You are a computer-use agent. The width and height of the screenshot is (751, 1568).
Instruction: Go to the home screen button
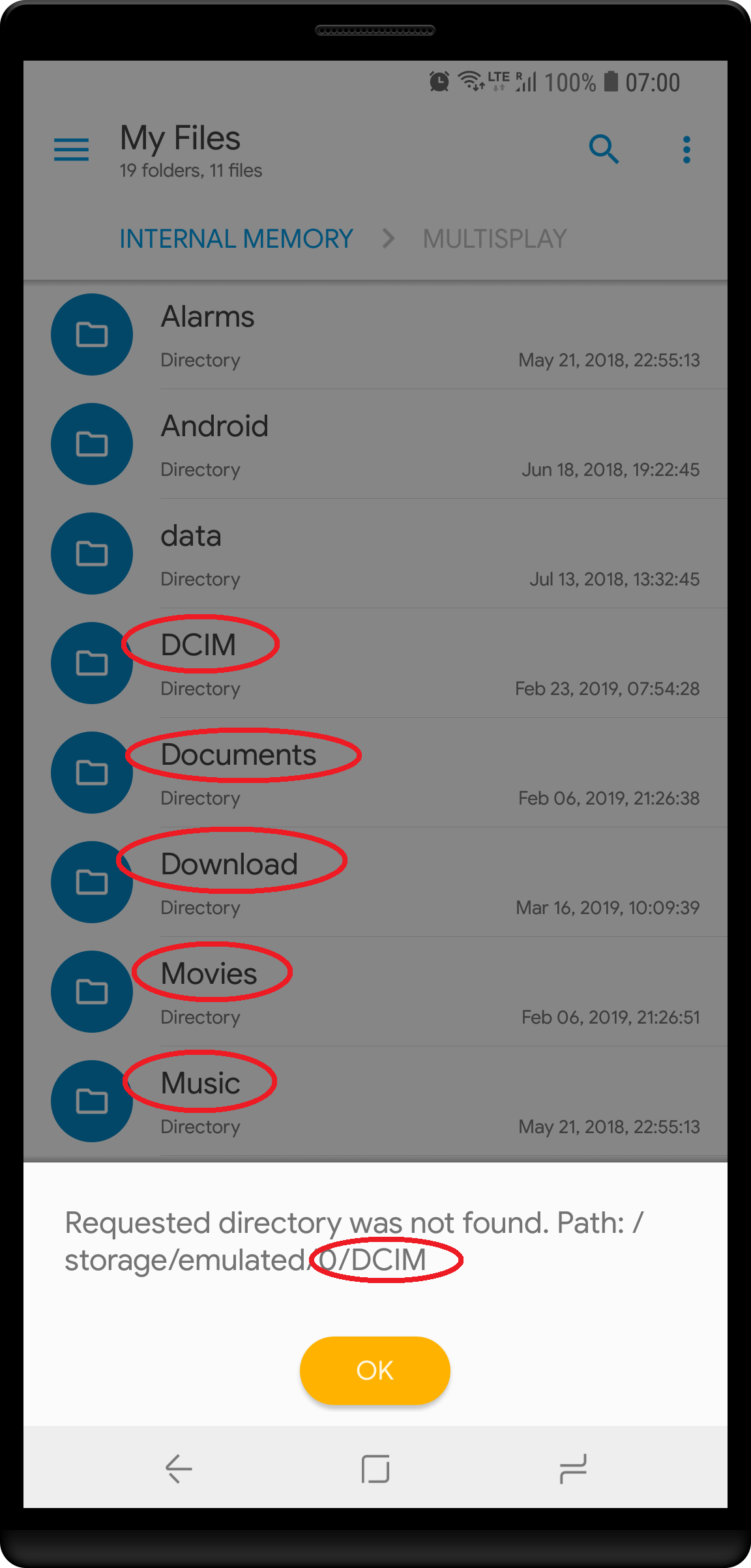pos(375,1469)
